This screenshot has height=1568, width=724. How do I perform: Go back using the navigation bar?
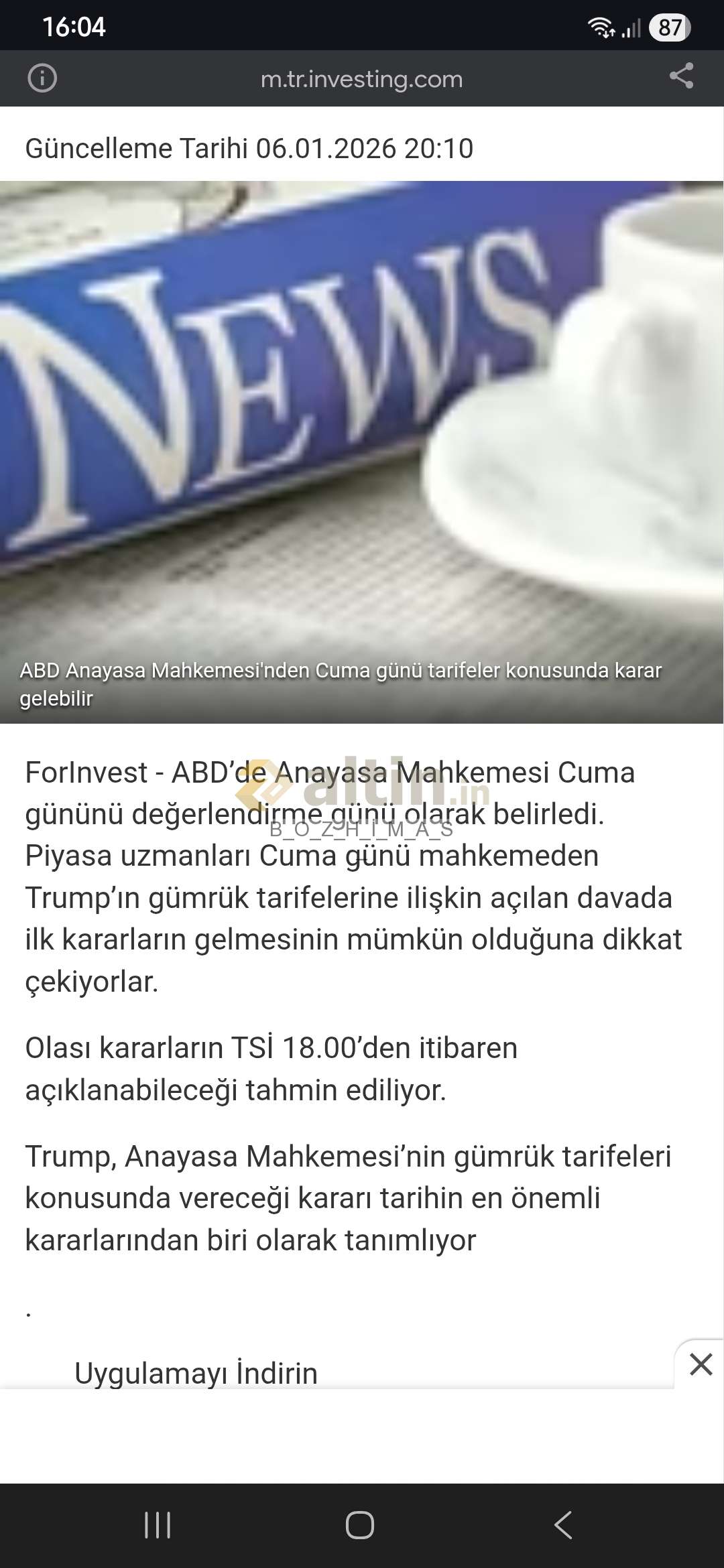click(x=563, y=1524)
